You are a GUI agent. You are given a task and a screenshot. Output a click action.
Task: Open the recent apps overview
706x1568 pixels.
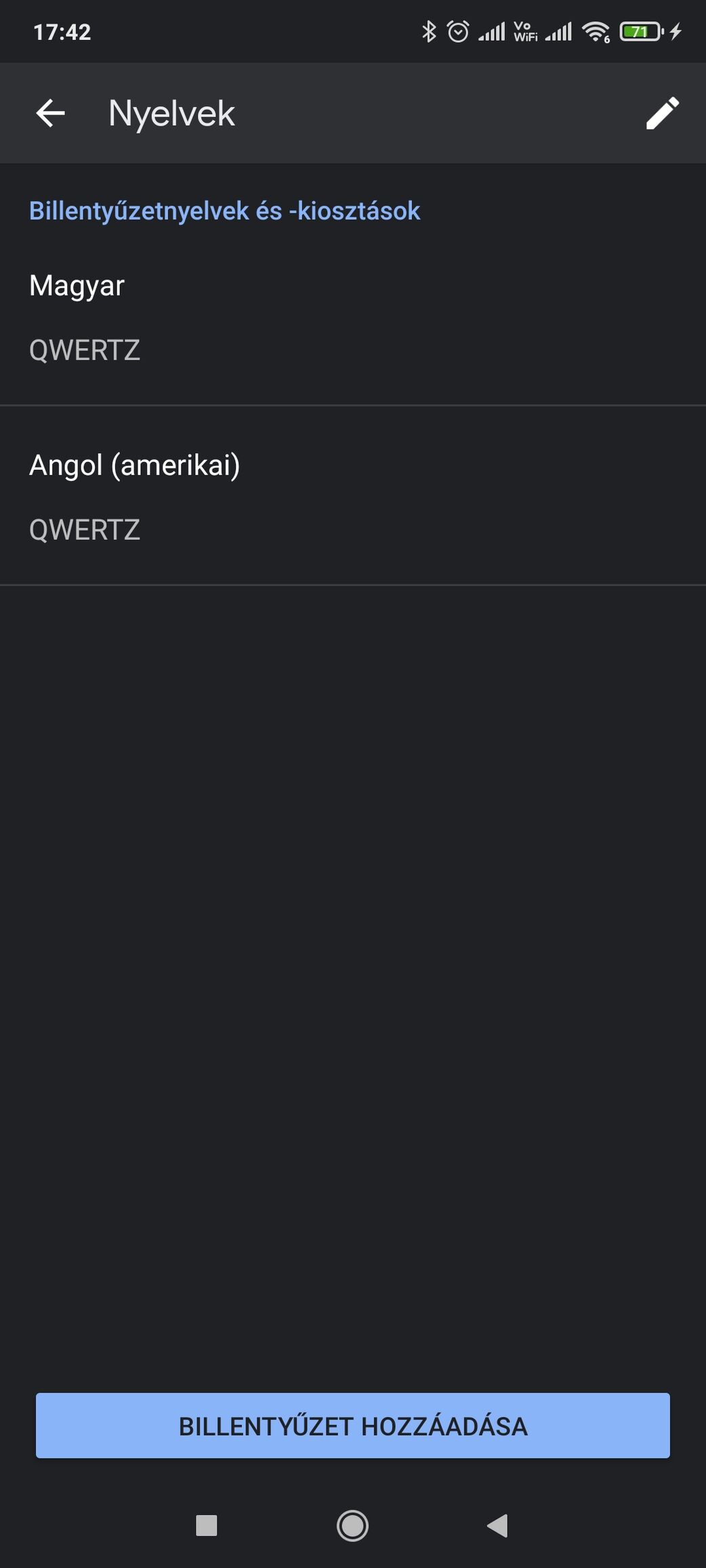point(207,1526)
